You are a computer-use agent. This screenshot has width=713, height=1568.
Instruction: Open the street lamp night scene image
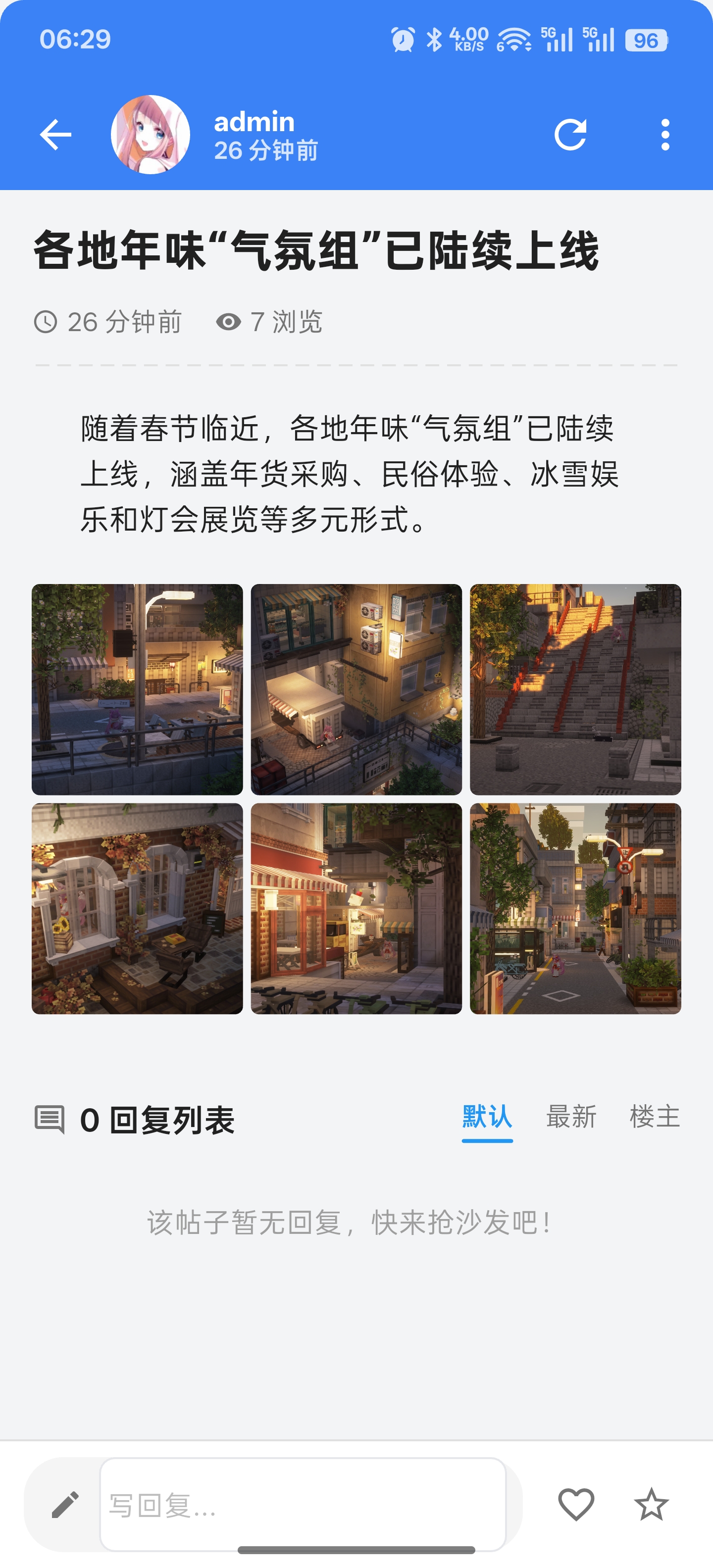coord(137,689)
